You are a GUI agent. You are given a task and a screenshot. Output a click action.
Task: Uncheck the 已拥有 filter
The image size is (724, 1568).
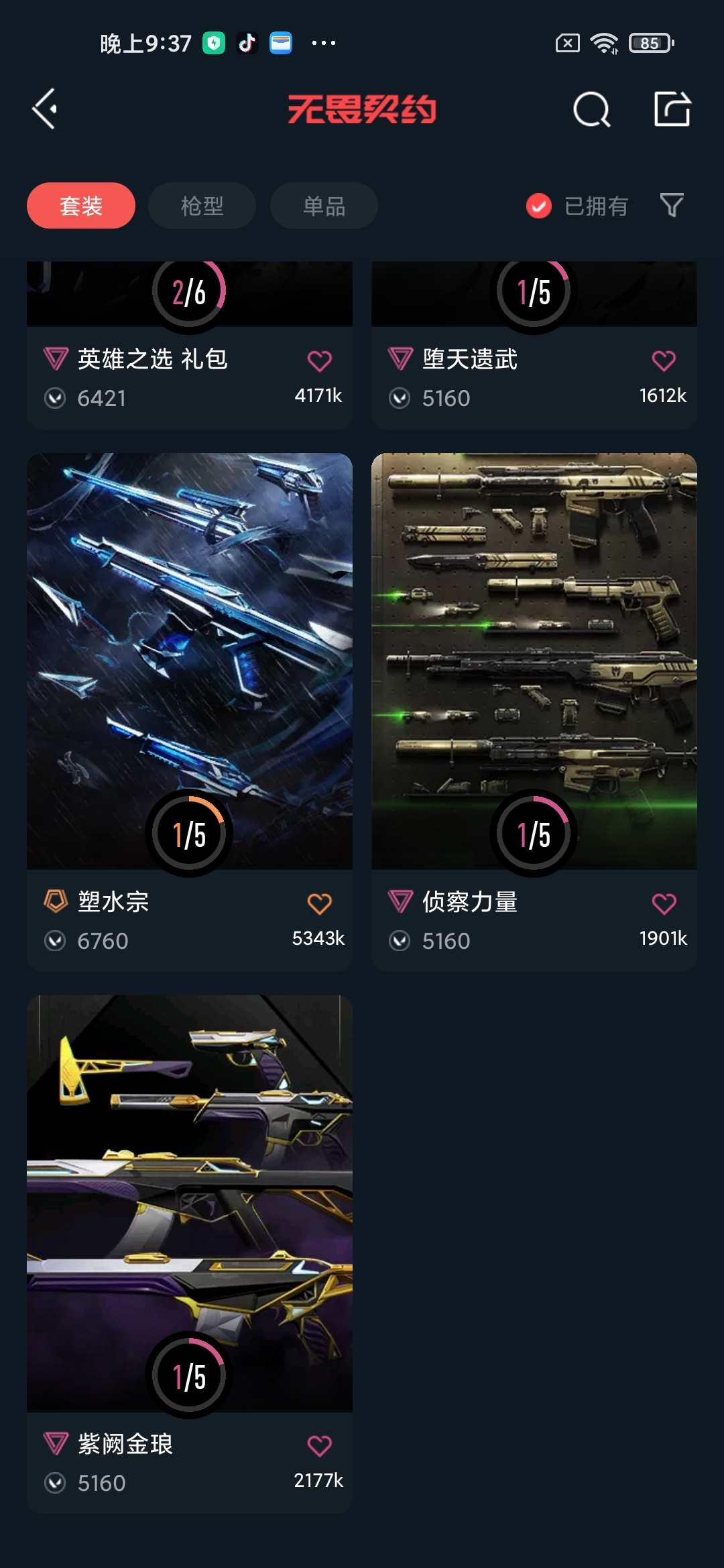538,206
